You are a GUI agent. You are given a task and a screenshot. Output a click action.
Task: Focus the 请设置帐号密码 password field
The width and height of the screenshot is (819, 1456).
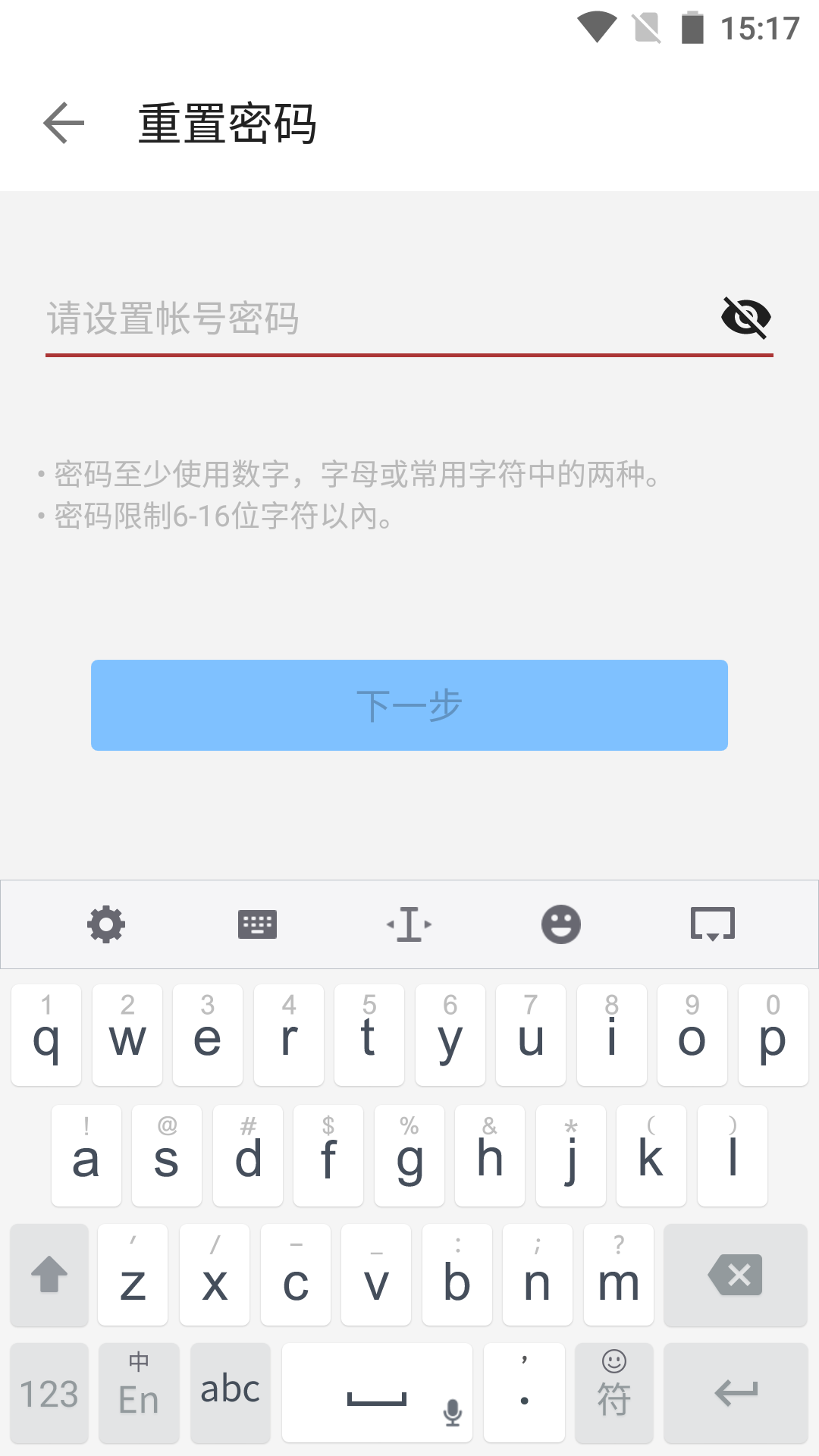click(379, 318)
